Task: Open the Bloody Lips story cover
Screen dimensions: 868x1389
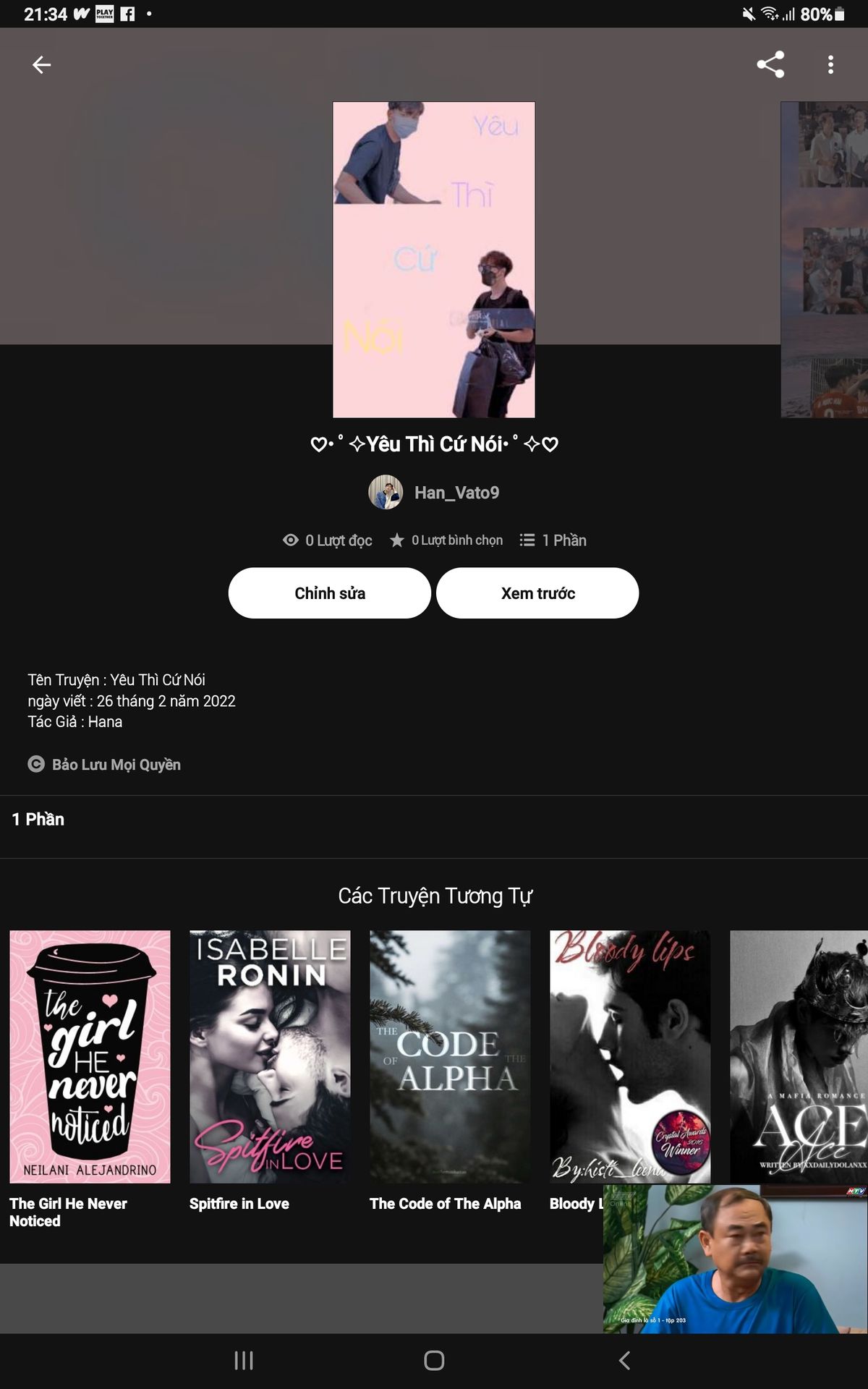Action: pos(630,1057)
